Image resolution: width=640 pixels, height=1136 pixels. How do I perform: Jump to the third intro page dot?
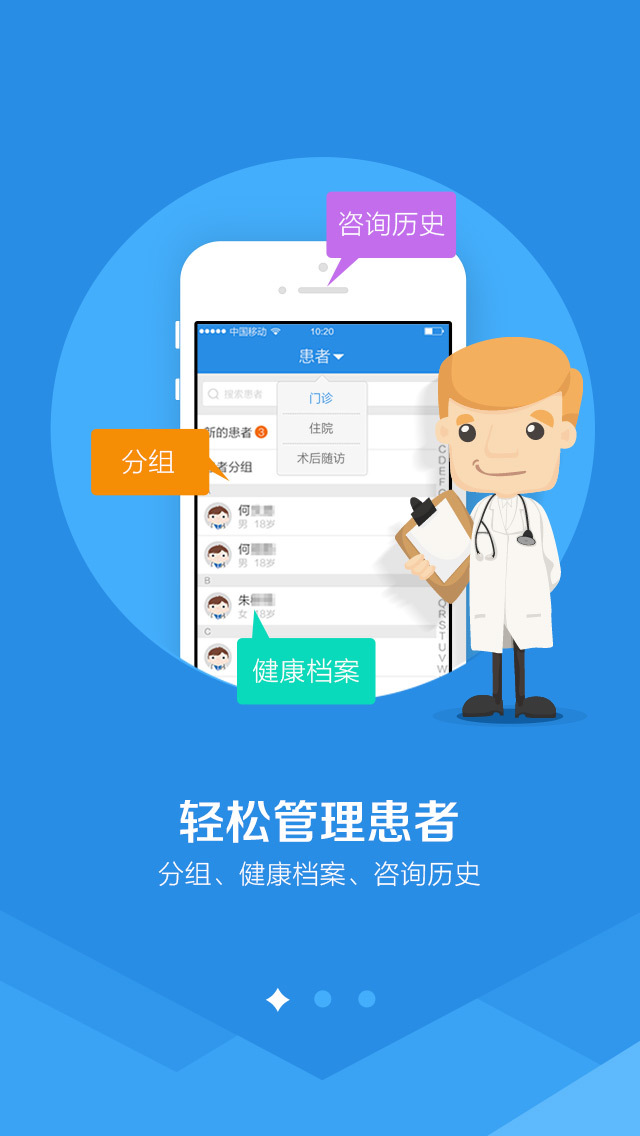(x=367, y=999)
